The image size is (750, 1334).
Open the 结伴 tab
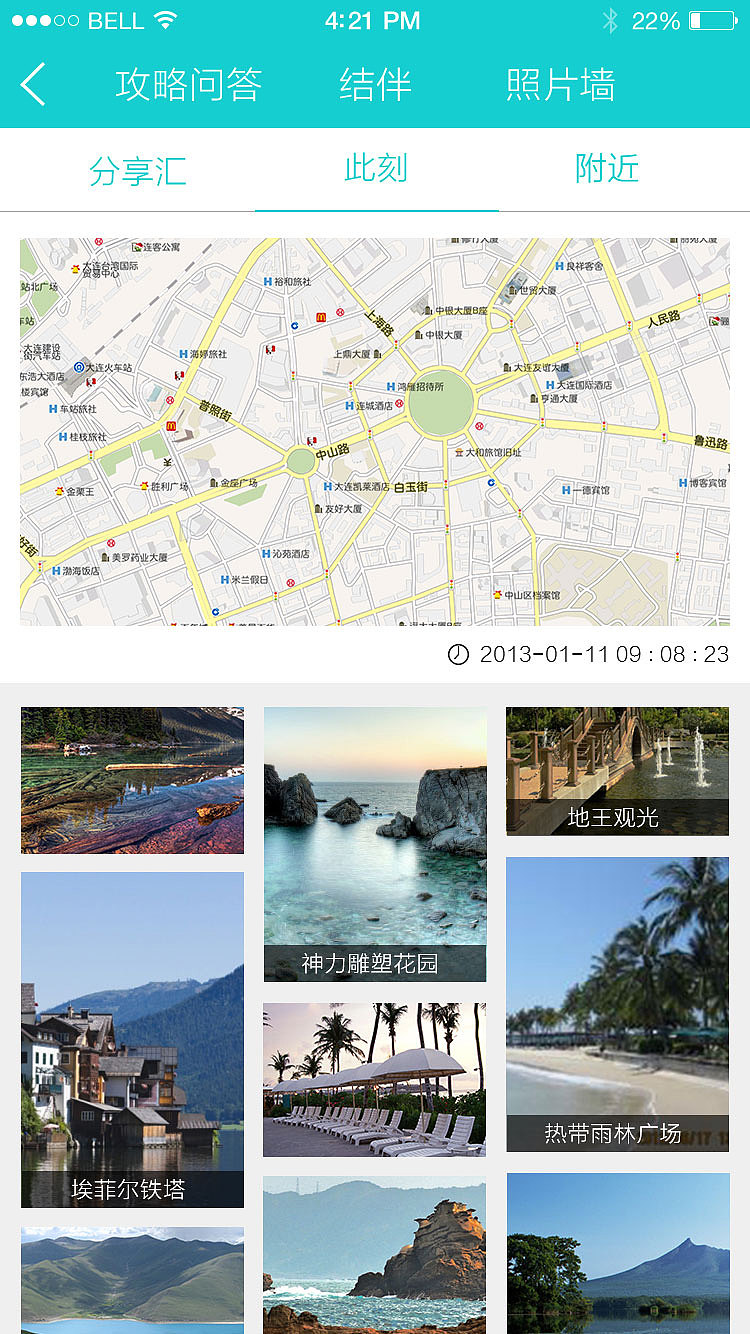(x=375, y=84)
